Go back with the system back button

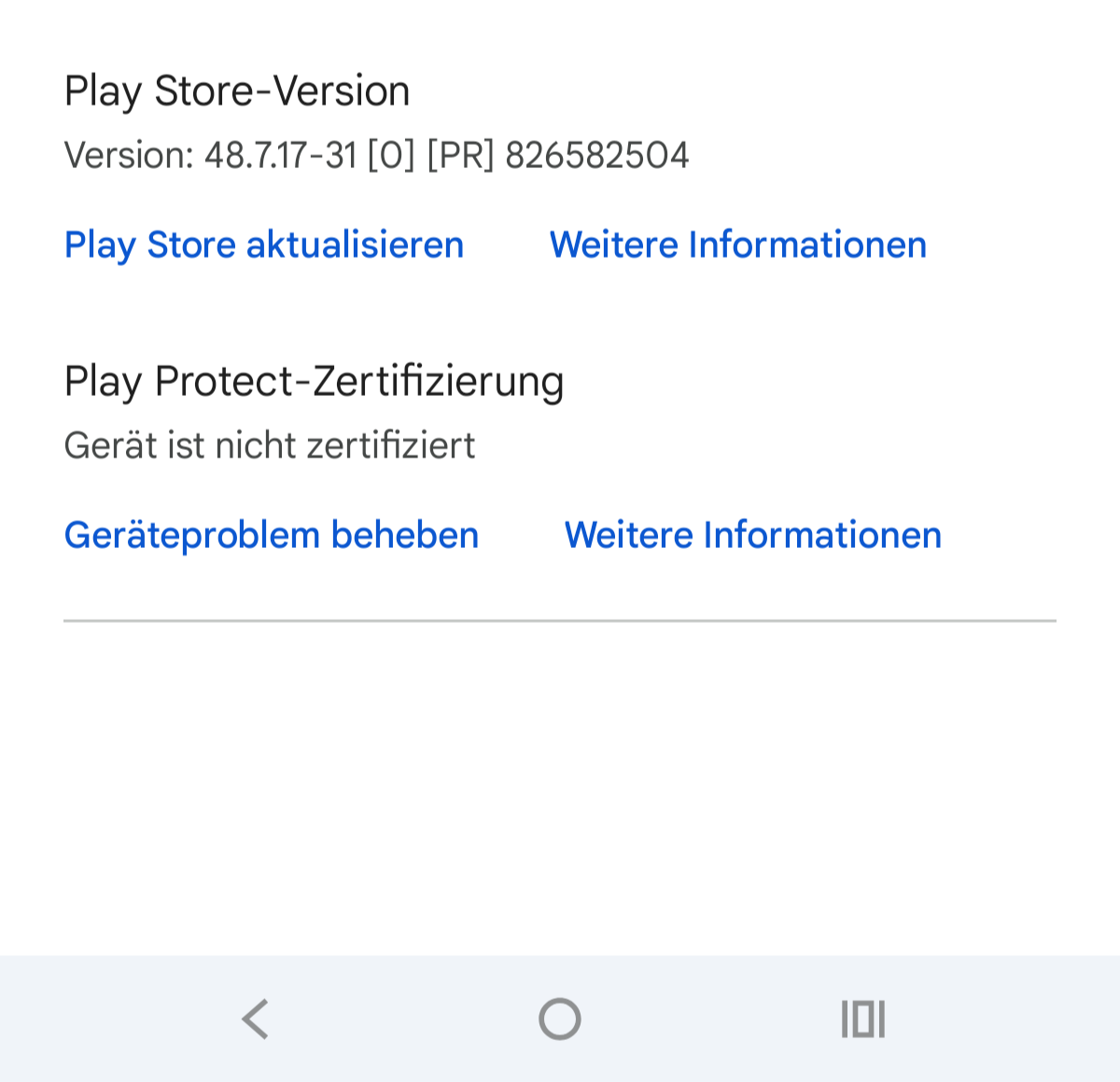coord(256,1019)
